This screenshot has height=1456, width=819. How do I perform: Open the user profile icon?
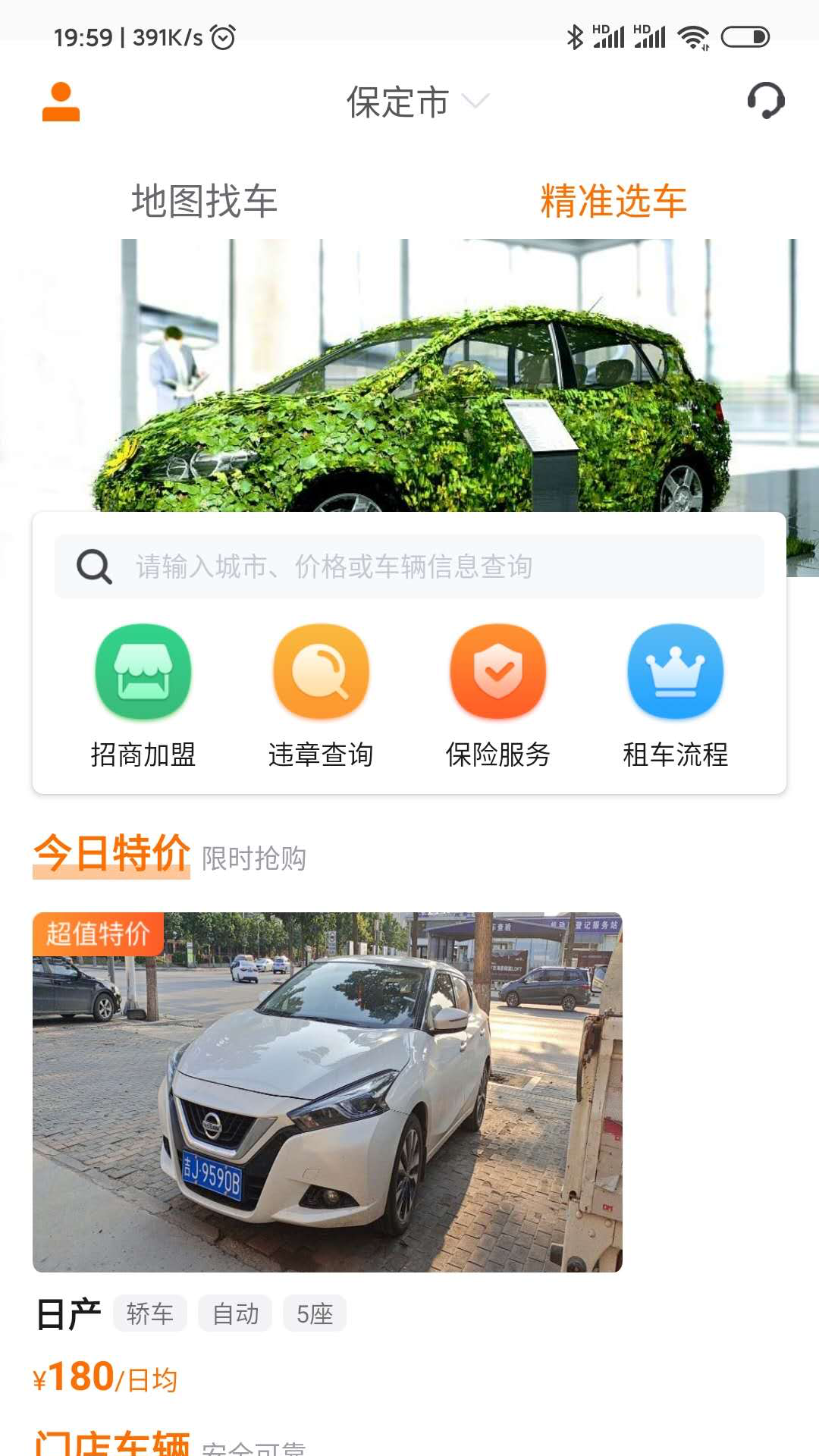(61, 102)
